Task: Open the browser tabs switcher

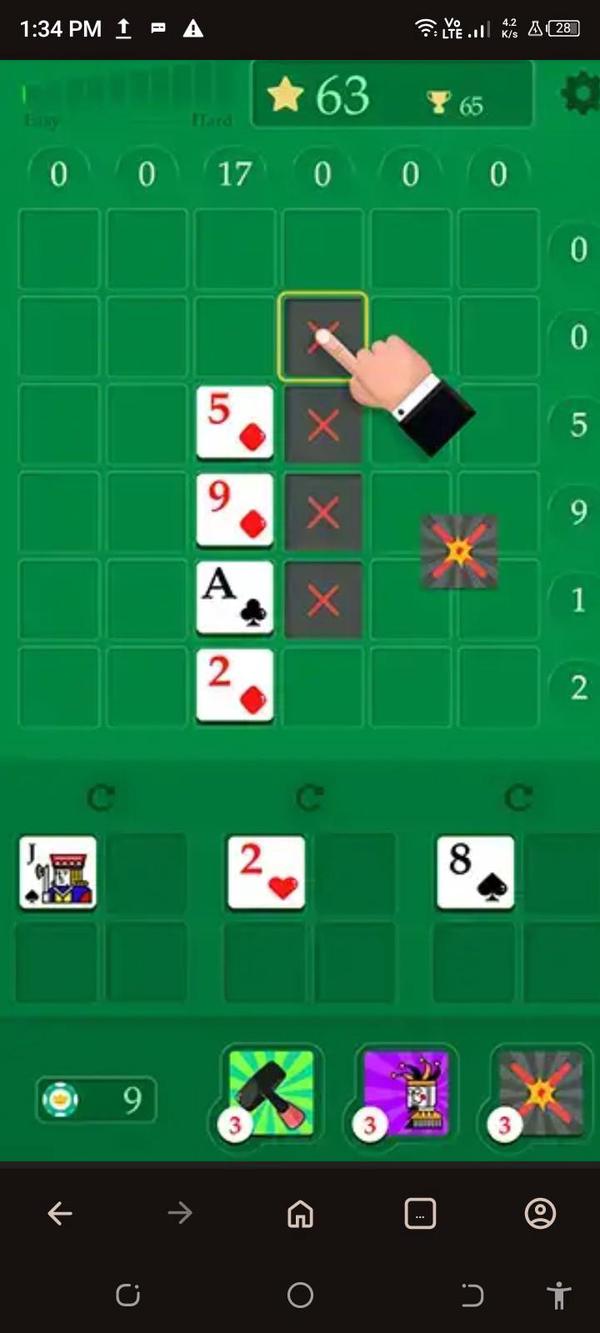Action: 420,1214
